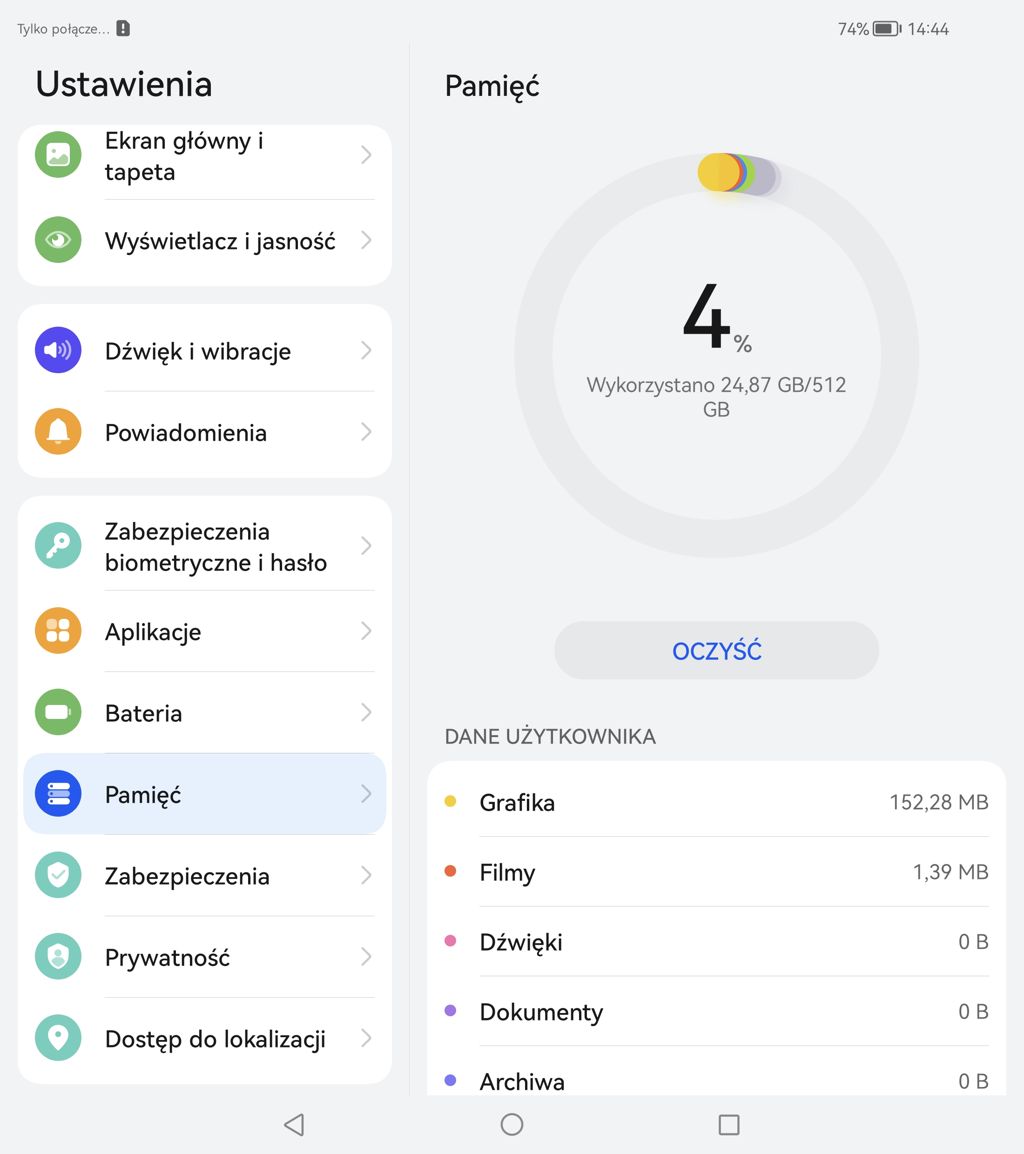Select the Pamięć settings row

tap(205, 795)
